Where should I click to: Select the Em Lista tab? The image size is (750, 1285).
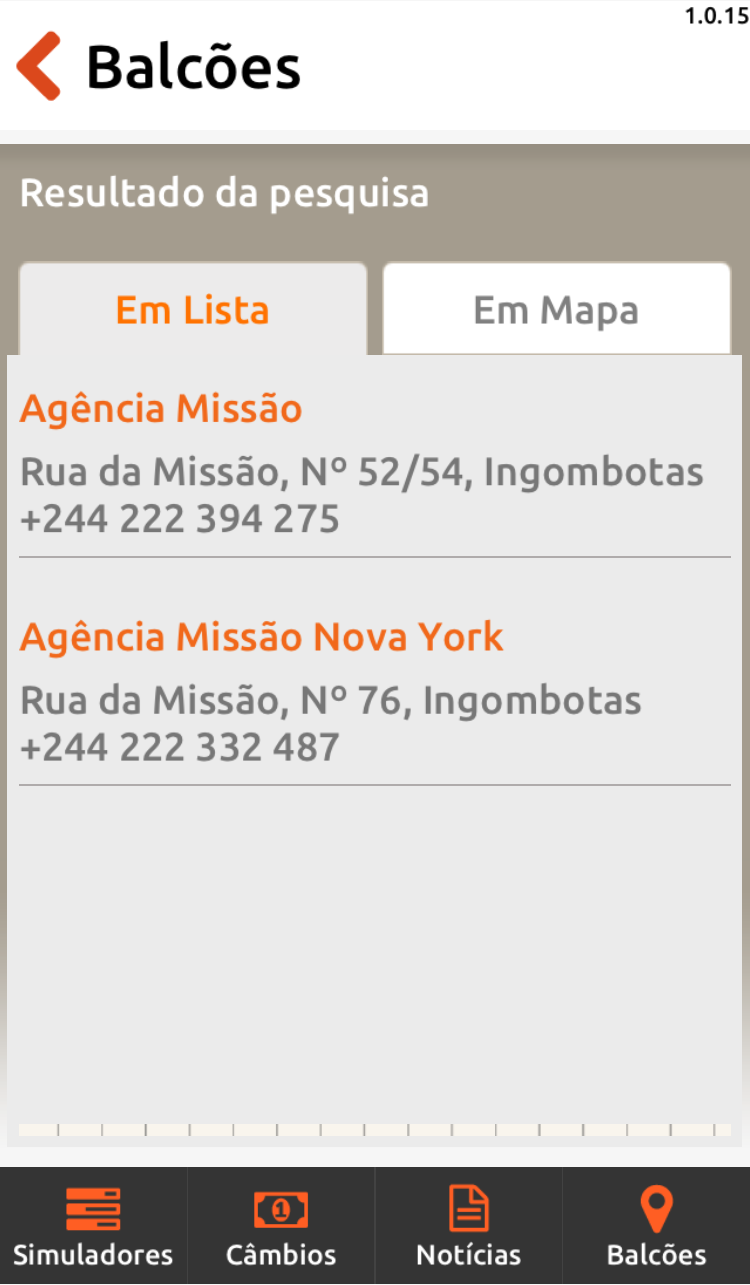click(x=193, y=309)
